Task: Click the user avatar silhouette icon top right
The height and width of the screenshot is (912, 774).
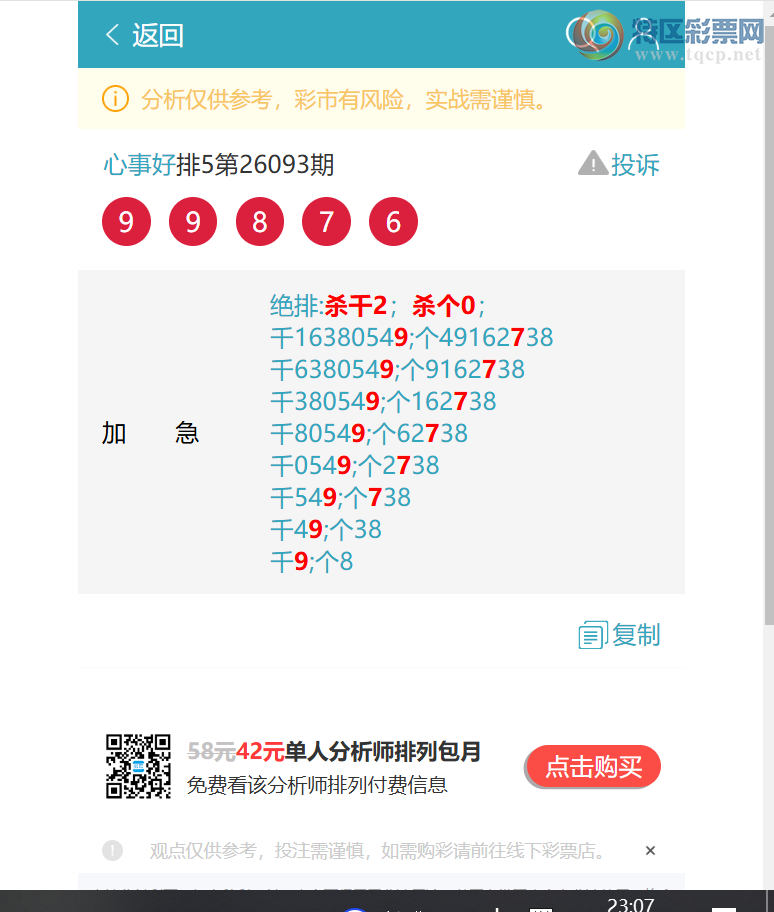Action: coord(645,31)
